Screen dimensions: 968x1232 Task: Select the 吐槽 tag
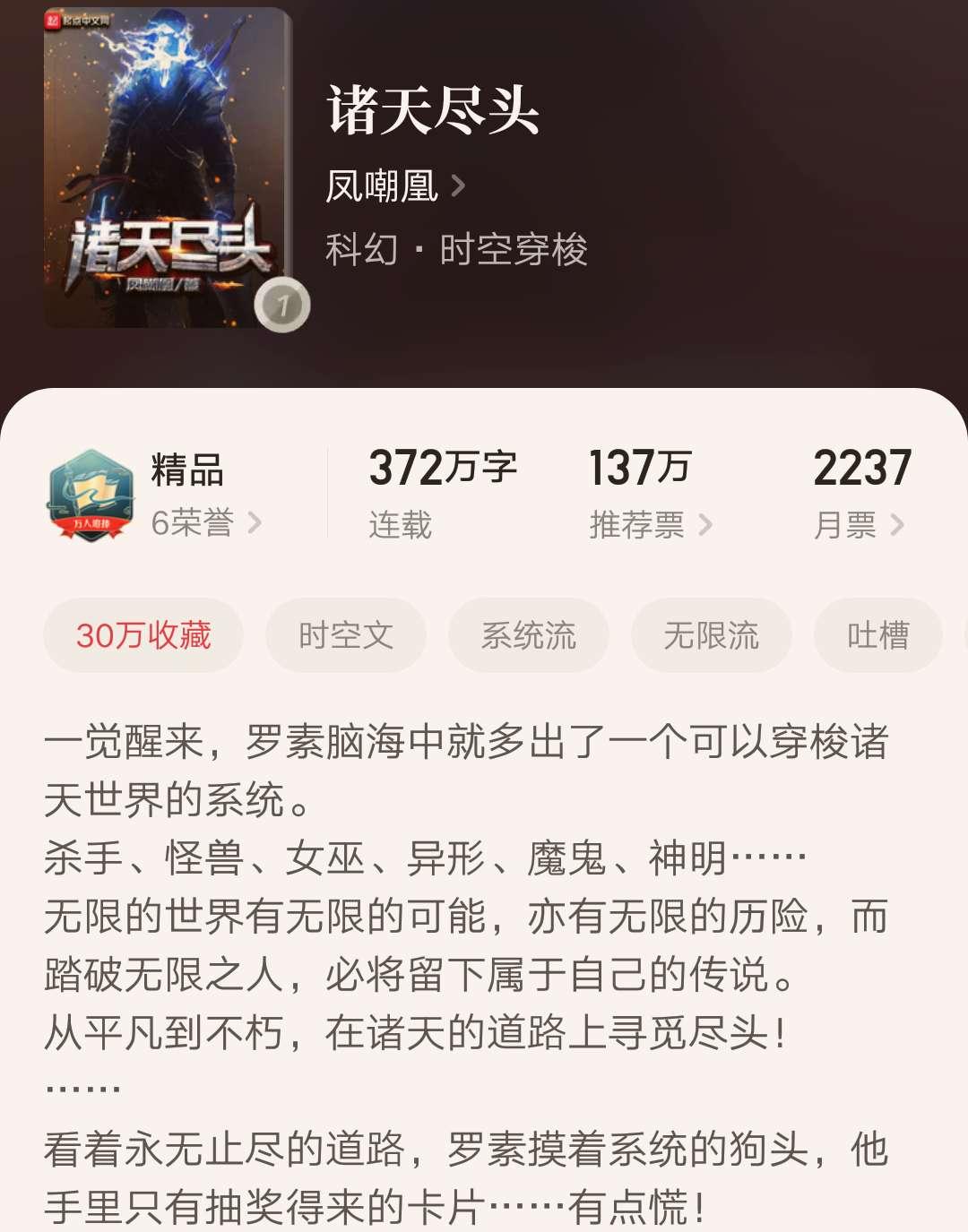tap(878, 635)
